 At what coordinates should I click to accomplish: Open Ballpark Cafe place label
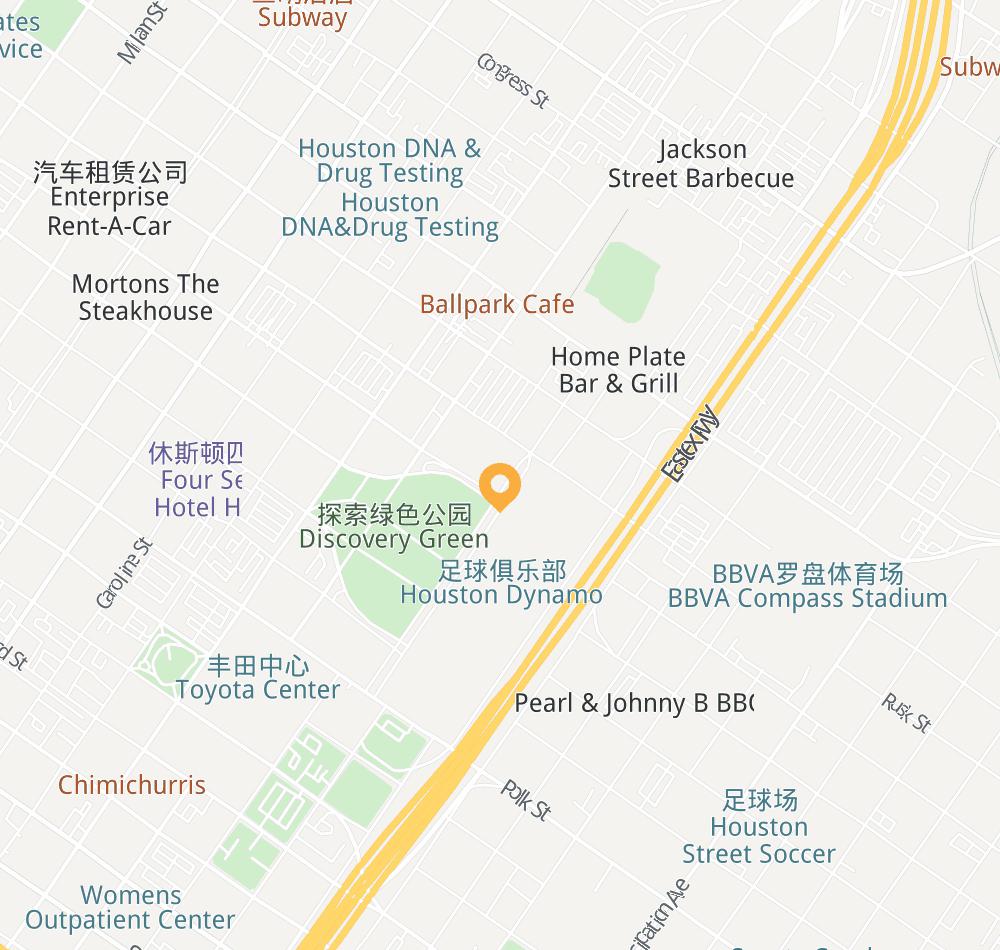coord(497,304)
